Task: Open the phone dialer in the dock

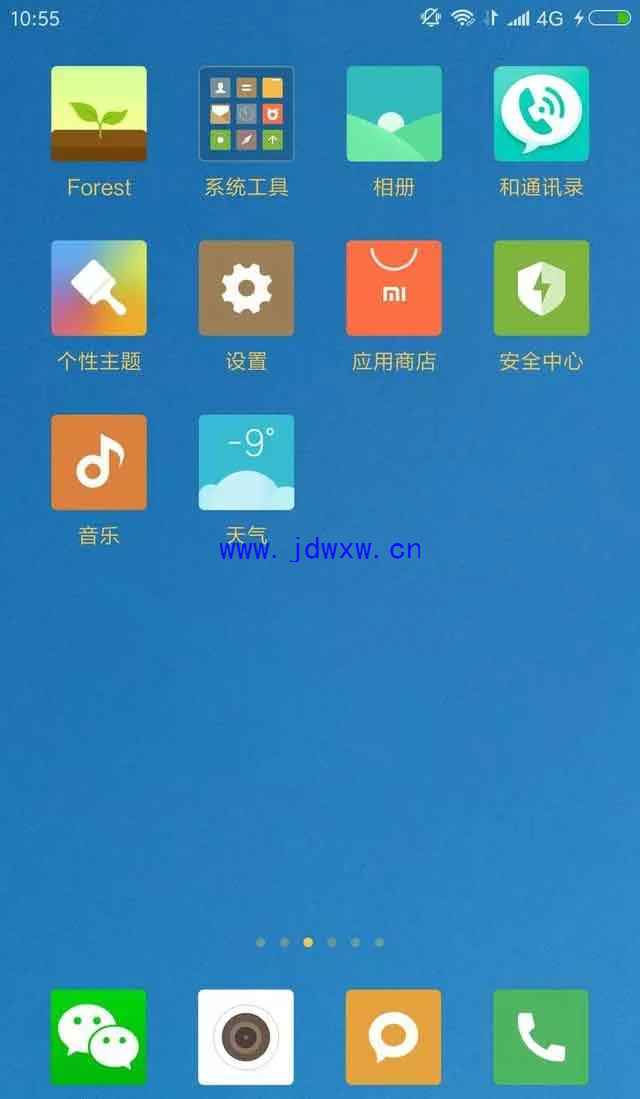Action: (541, 1037)
